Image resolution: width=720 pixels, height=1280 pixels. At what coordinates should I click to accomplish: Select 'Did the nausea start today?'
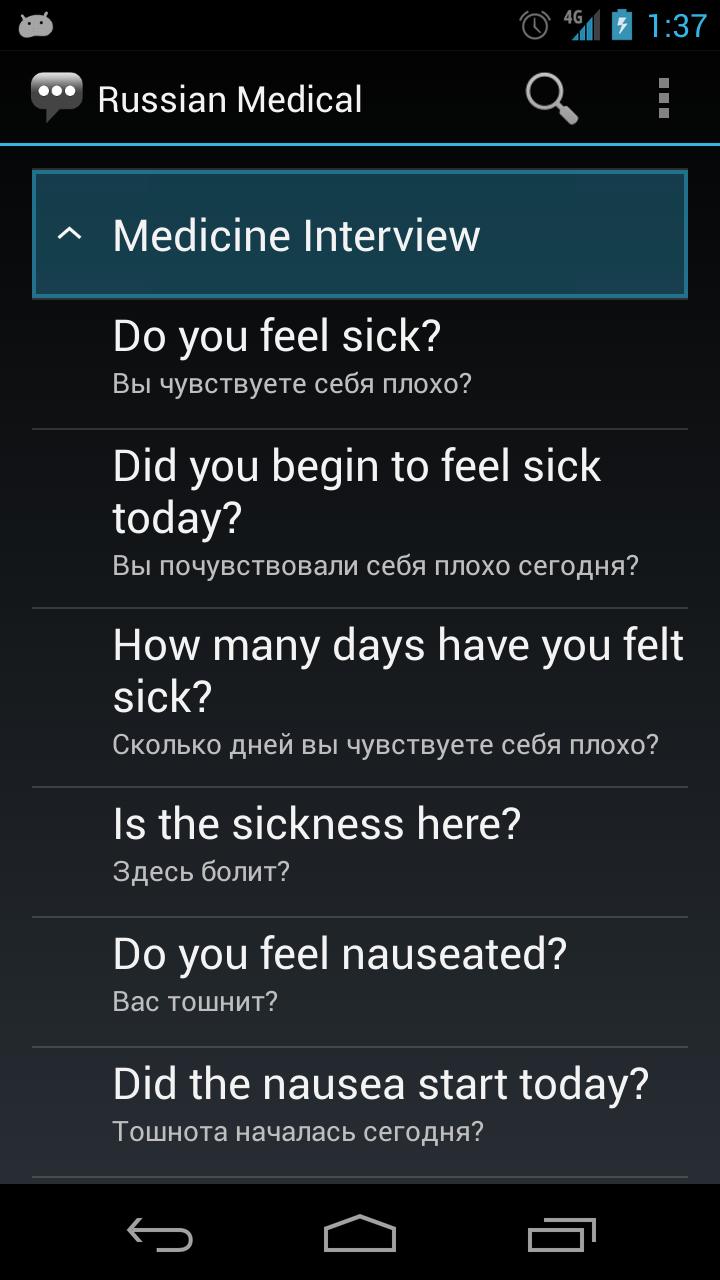pos(360,1112)
